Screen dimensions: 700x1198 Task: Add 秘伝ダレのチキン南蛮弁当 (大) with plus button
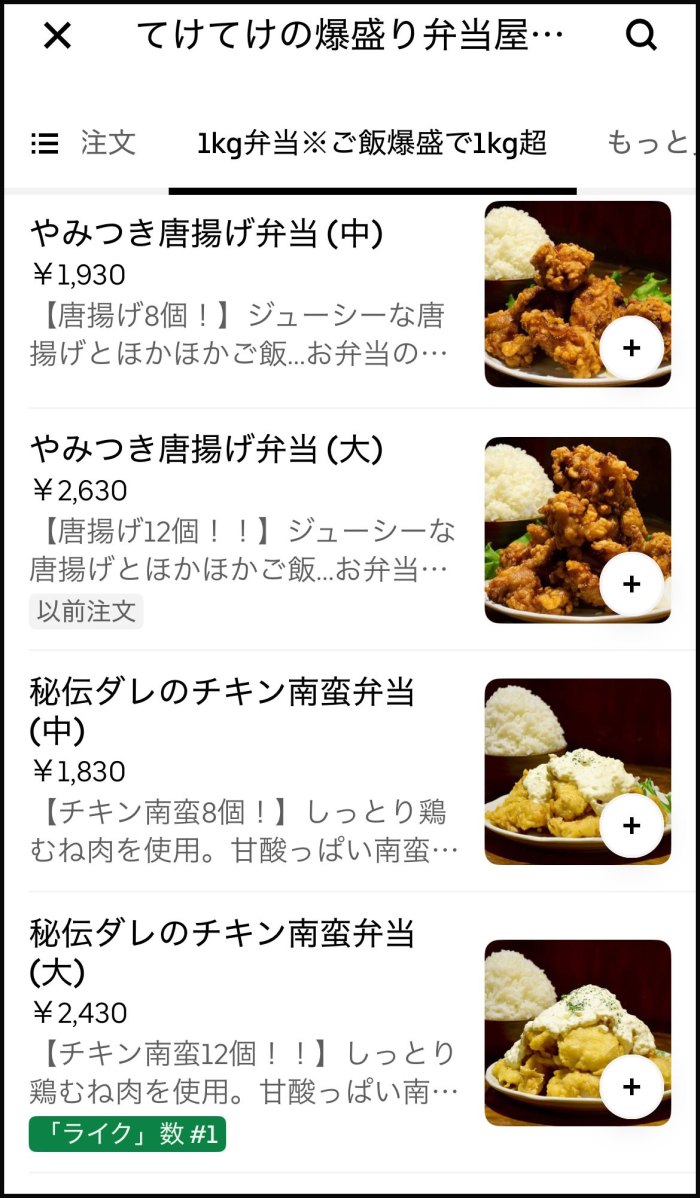(x=631, y=1087)
